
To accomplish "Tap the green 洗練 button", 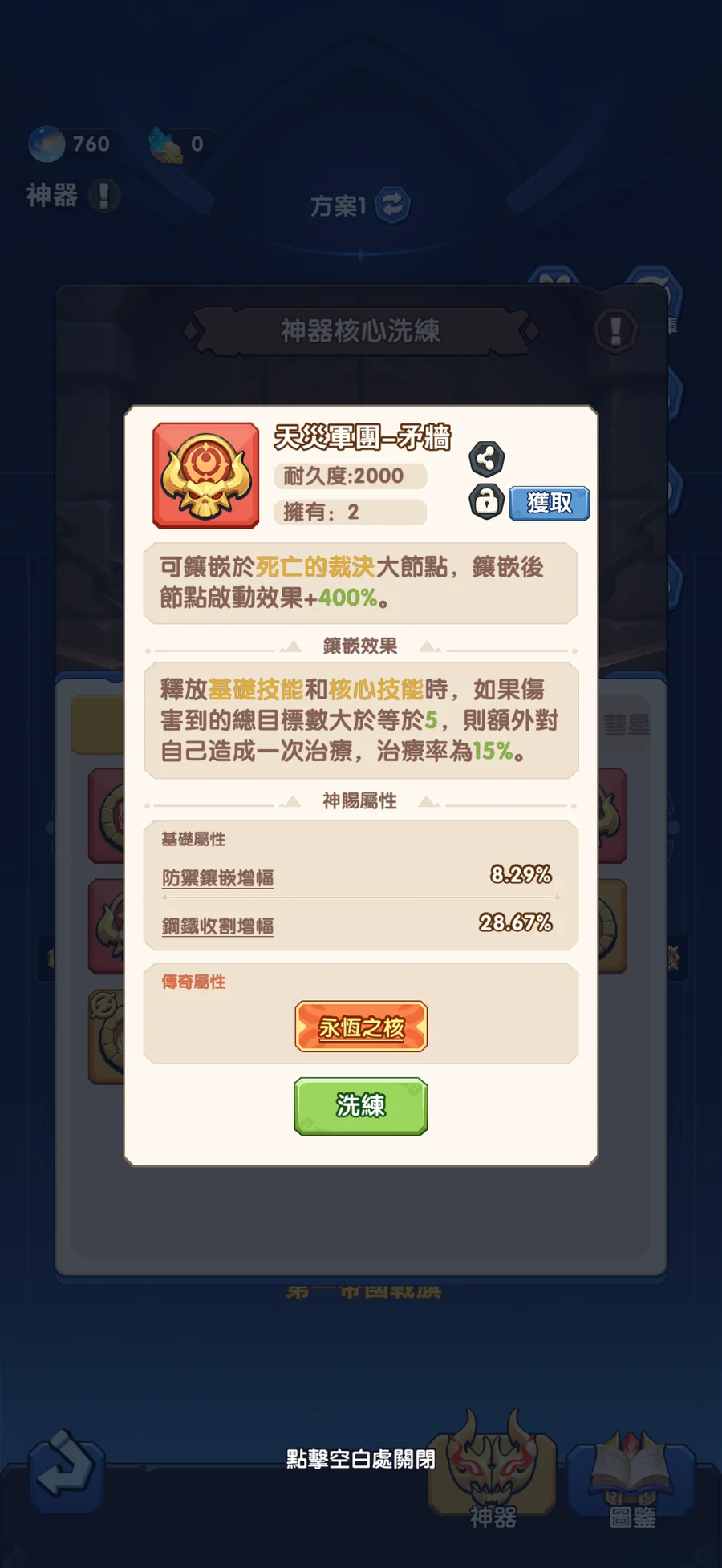I will point(361,1106).
